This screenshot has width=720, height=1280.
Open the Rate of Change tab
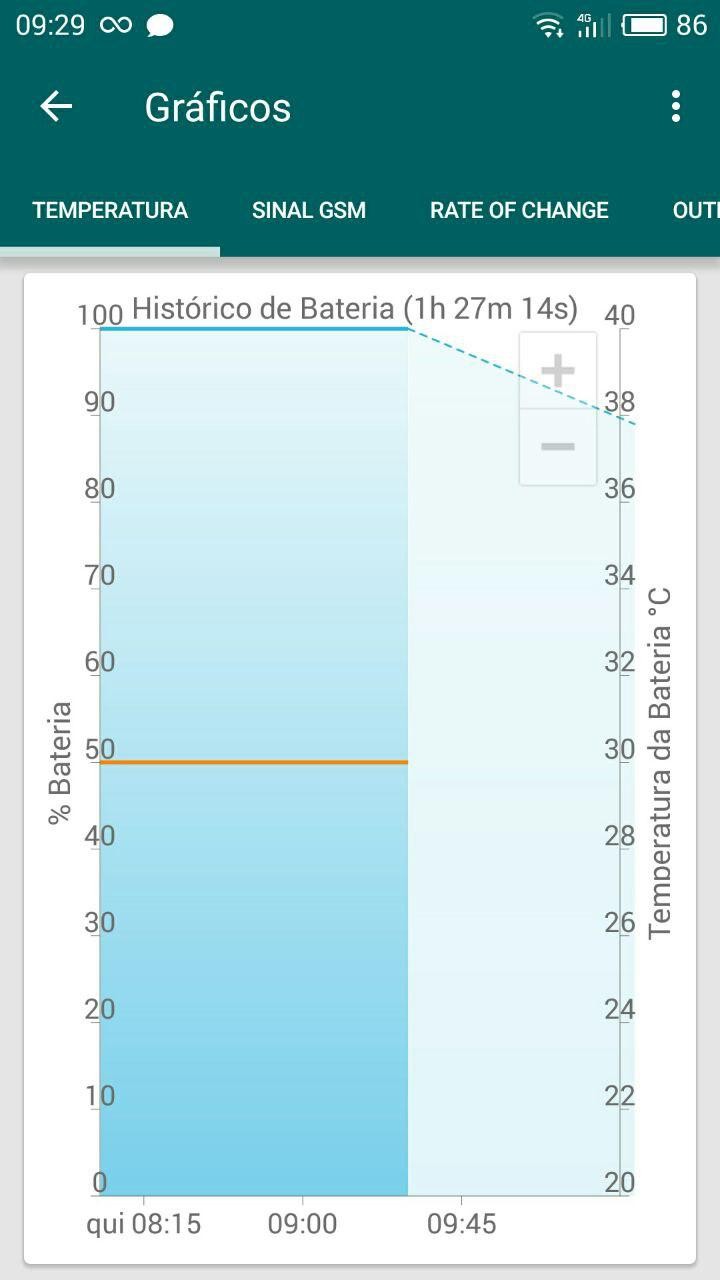(x=519, y=210)
